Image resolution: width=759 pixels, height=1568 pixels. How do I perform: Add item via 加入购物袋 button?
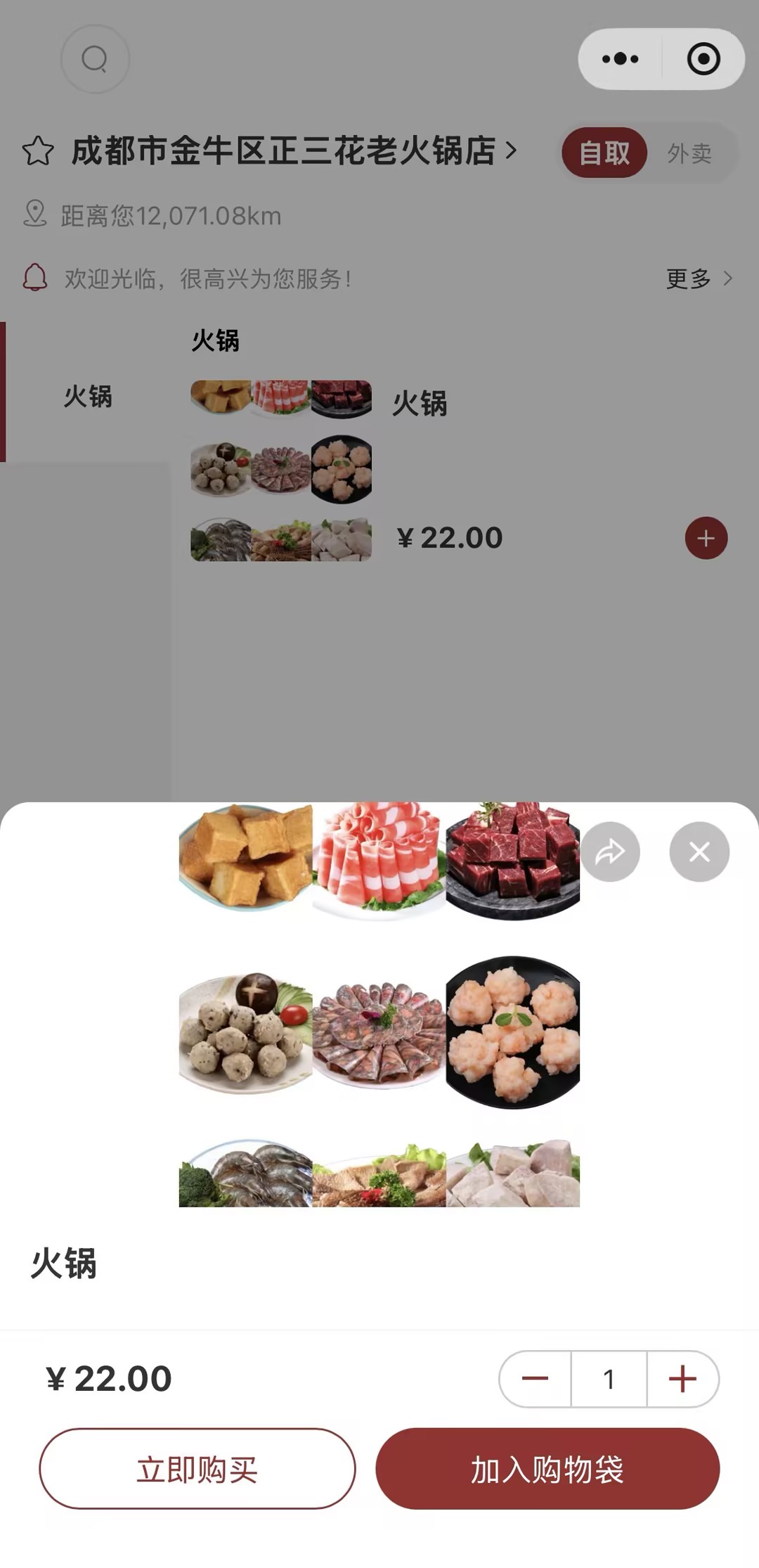tap(547, 1469)
